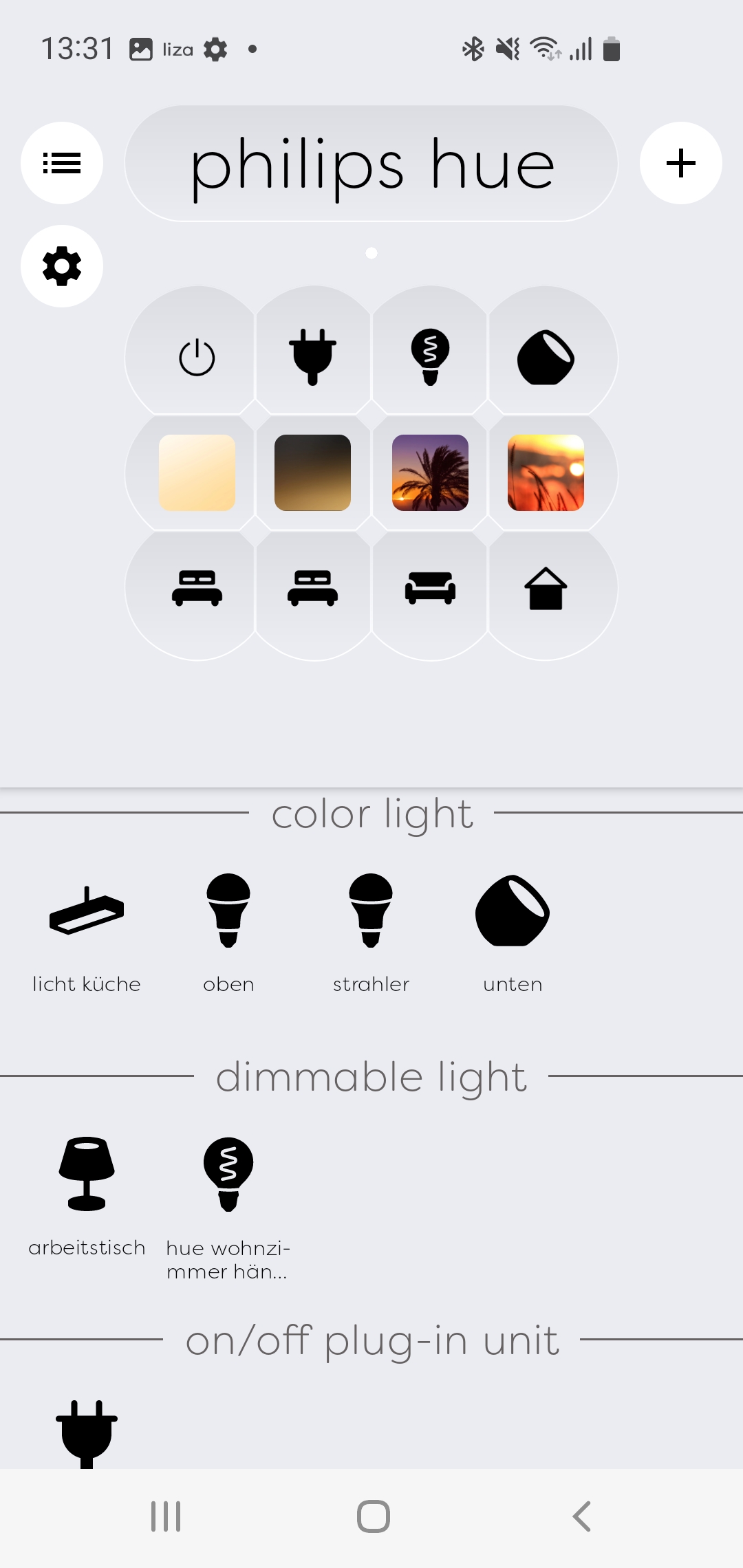Activate the dark brown gradient scene
Image resolution: width=743 pixels, height=1568 pixels.
313,472
